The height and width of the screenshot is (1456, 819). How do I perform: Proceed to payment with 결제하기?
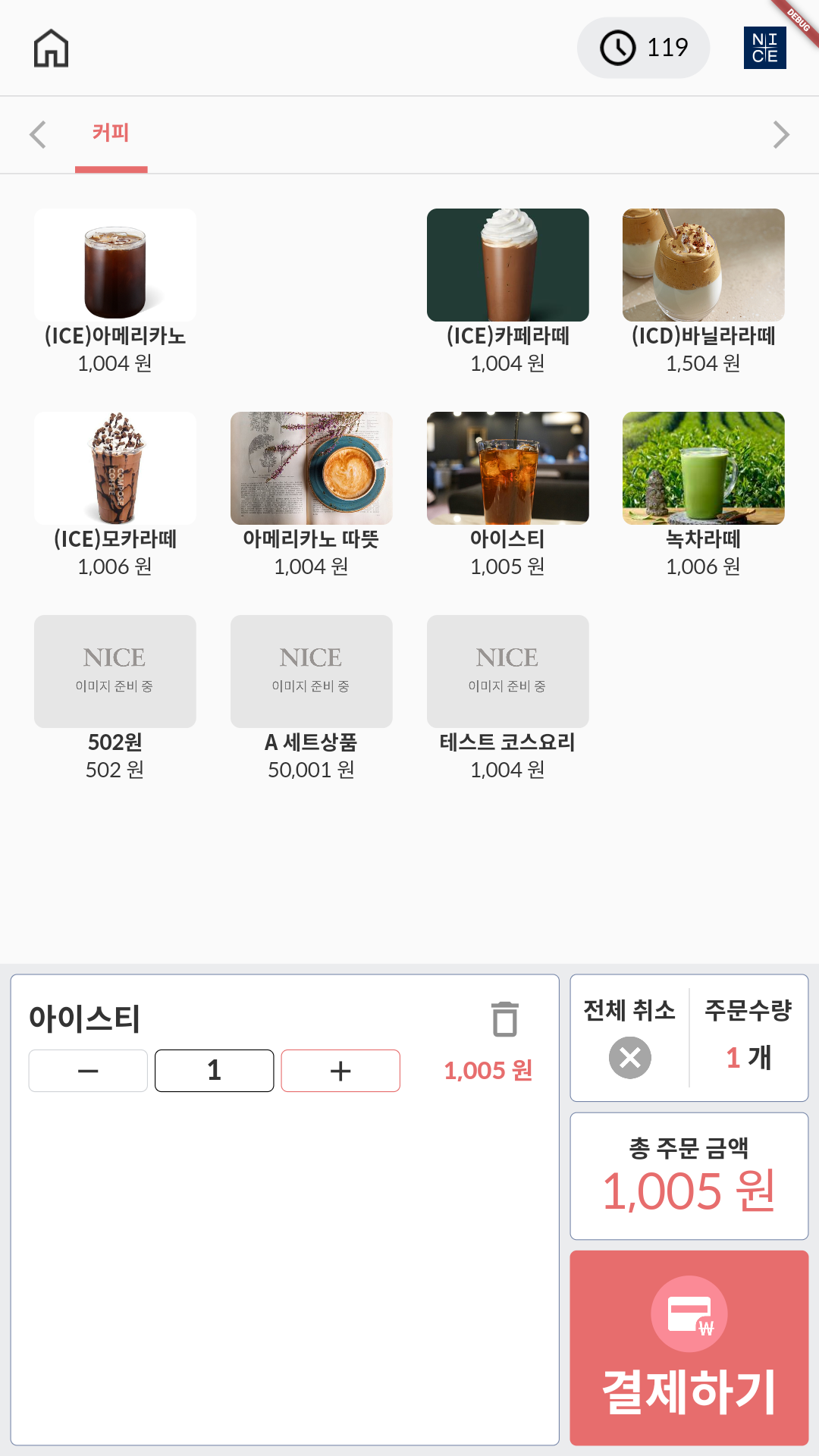(689, 1348)
